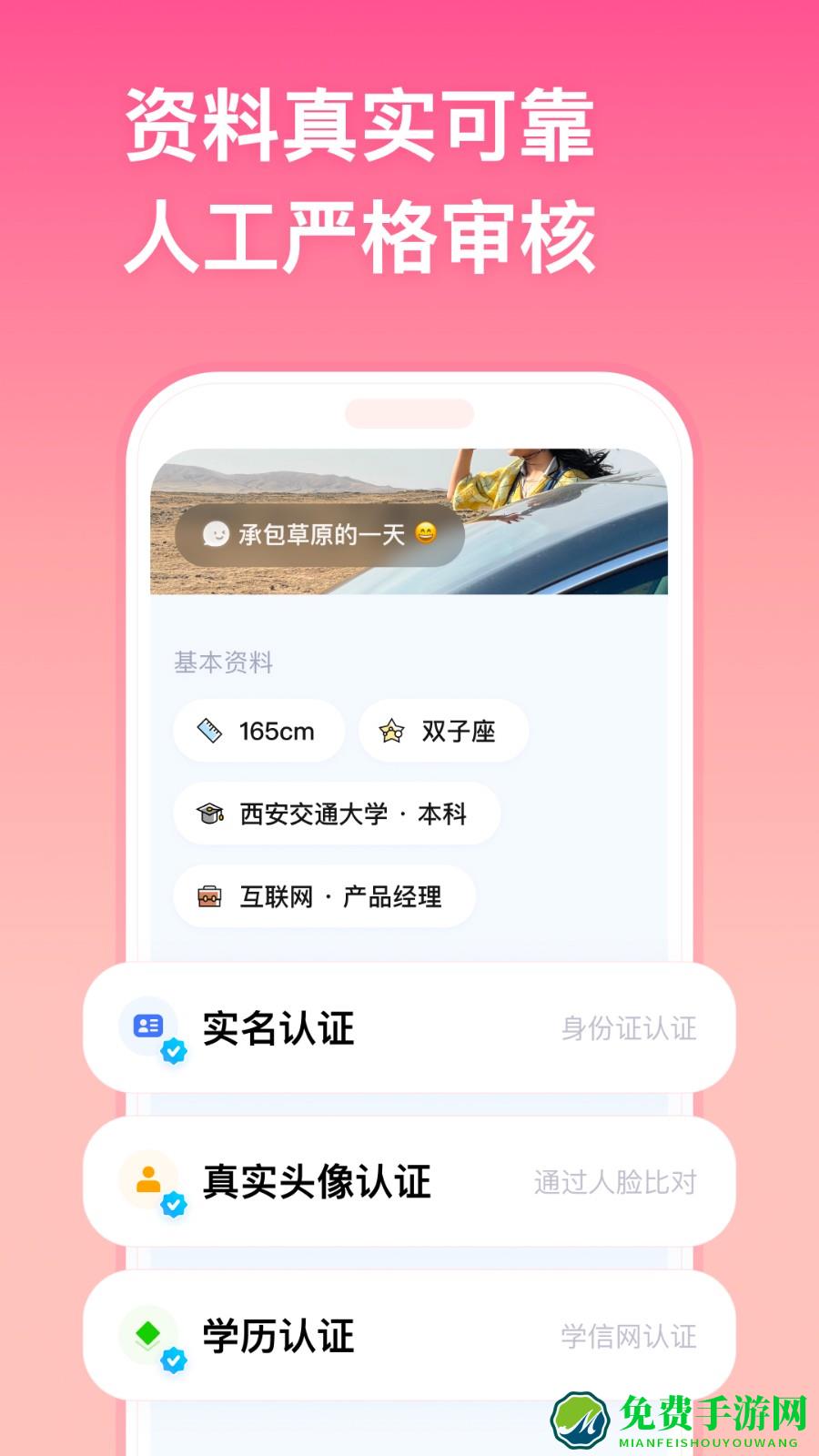Click the graduation cap icon on the education tag
This screenshot has width=819, height=1456.
[x=209, y=814]
